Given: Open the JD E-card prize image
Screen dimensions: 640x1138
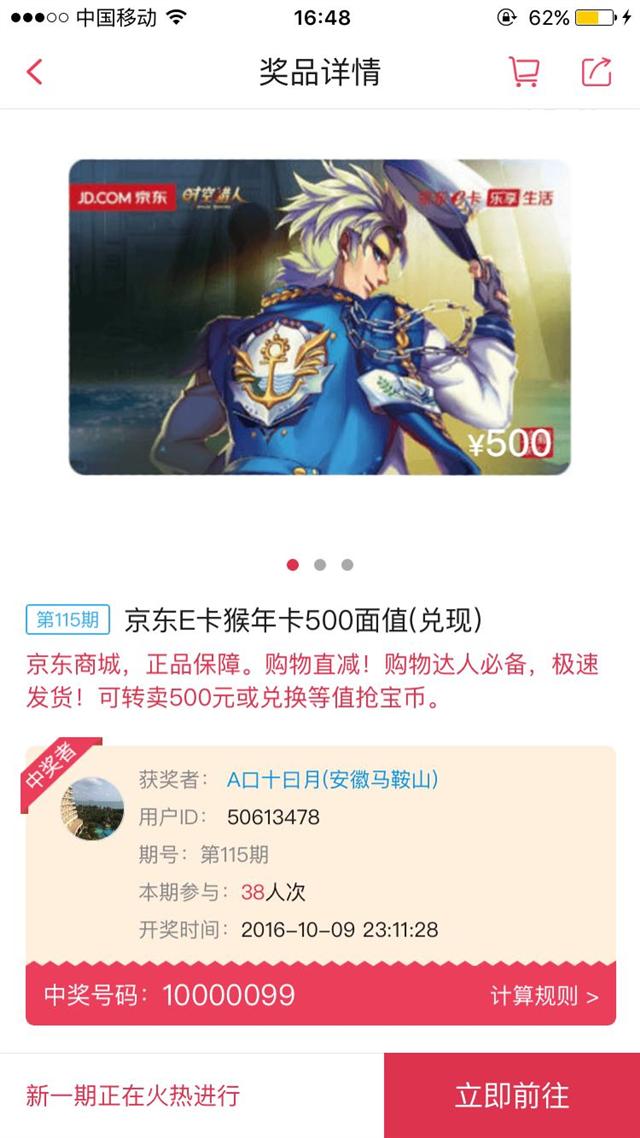Looking at the screenshot, I should (x=320, y=317).
